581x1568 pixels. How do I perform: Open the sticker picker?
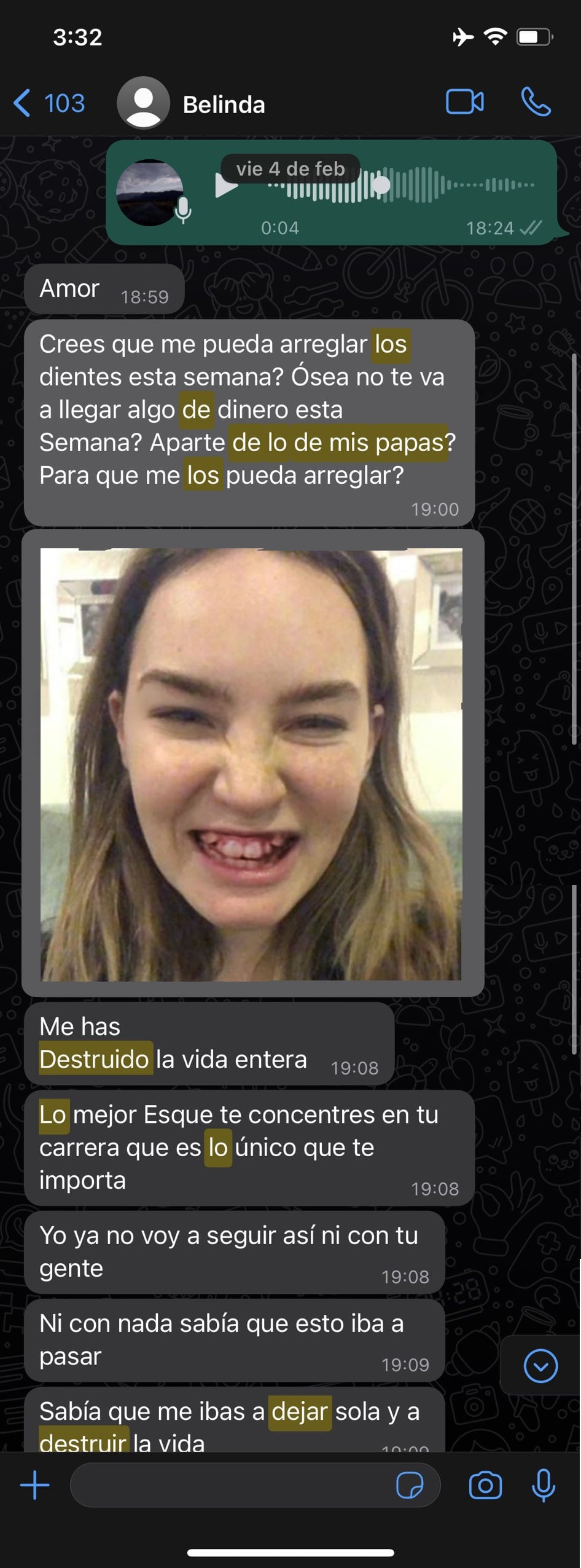409,1486
